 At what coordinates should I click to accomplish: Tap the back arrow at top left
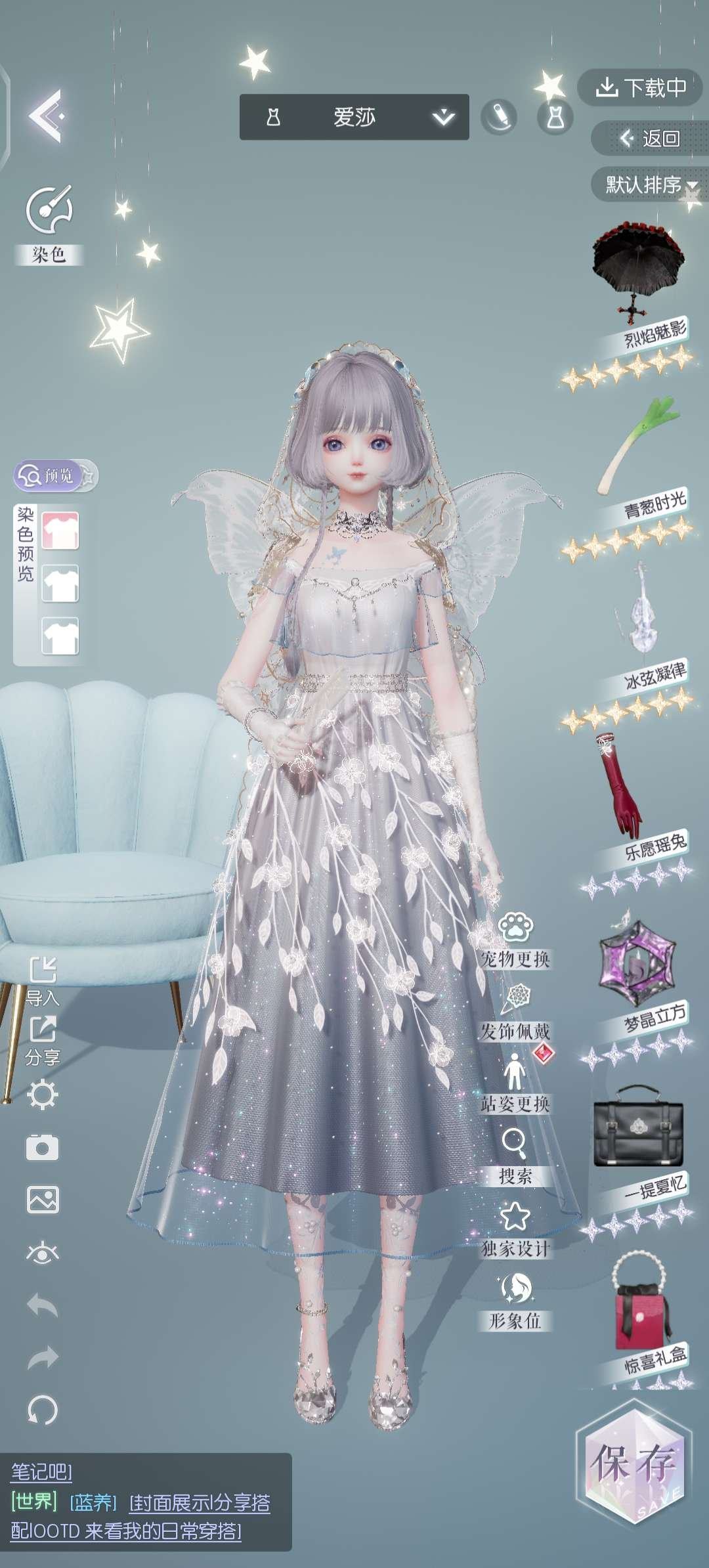pyautogui.click(x=46, y=116)
